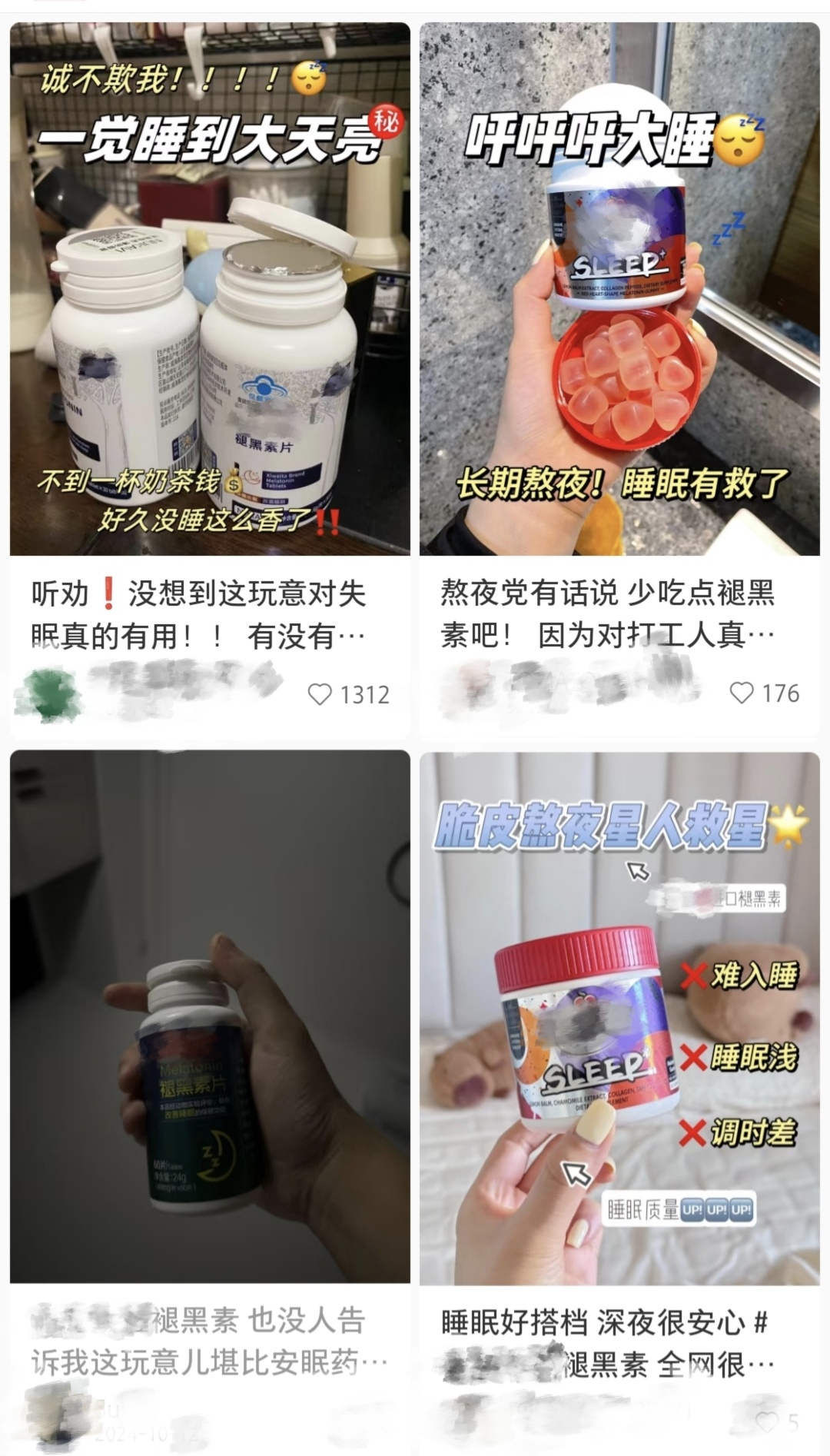Open title '睡眠好搭档 深夜很安心'
This screenshot has width=830, height=1456.
(x=607, y=1344)
